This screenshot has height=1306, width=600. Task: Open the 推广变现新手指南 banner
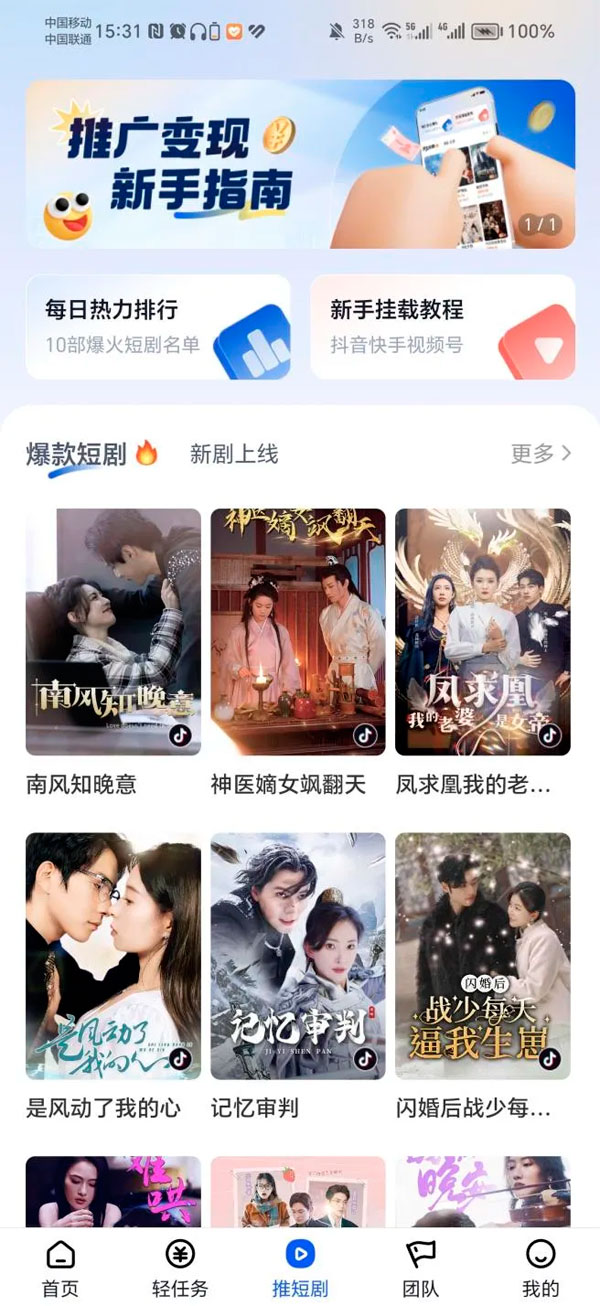point(300,164)
